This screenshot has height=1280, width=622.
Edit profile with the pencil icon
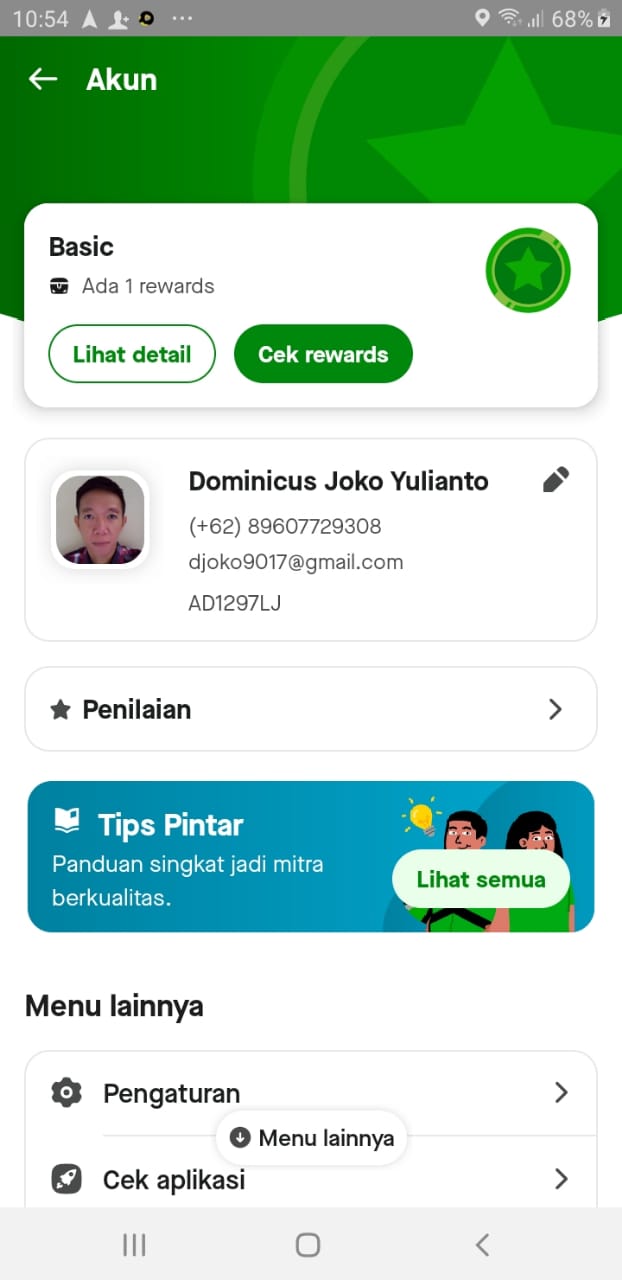pos(556,480)
